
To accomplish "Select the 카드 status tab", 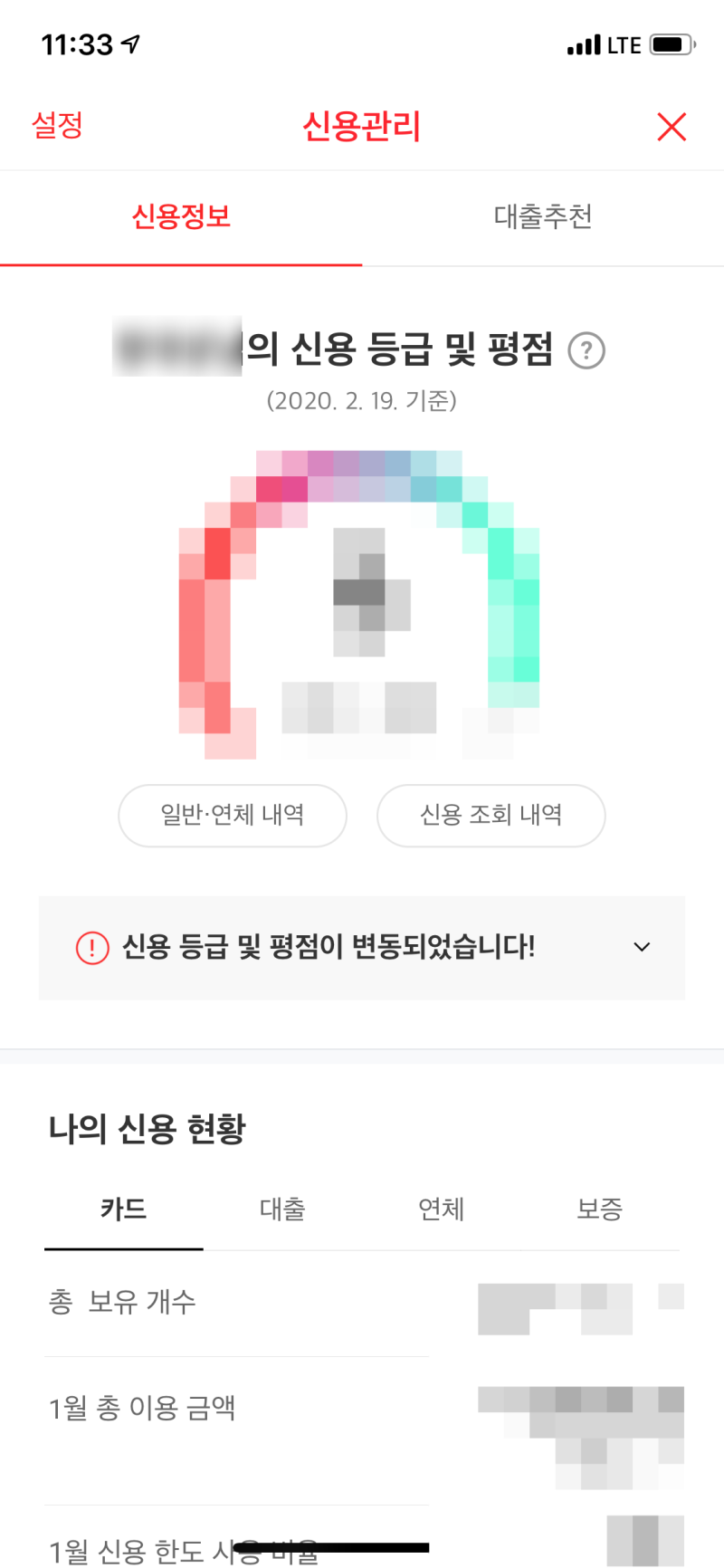I will click(x=124, y=1209).
